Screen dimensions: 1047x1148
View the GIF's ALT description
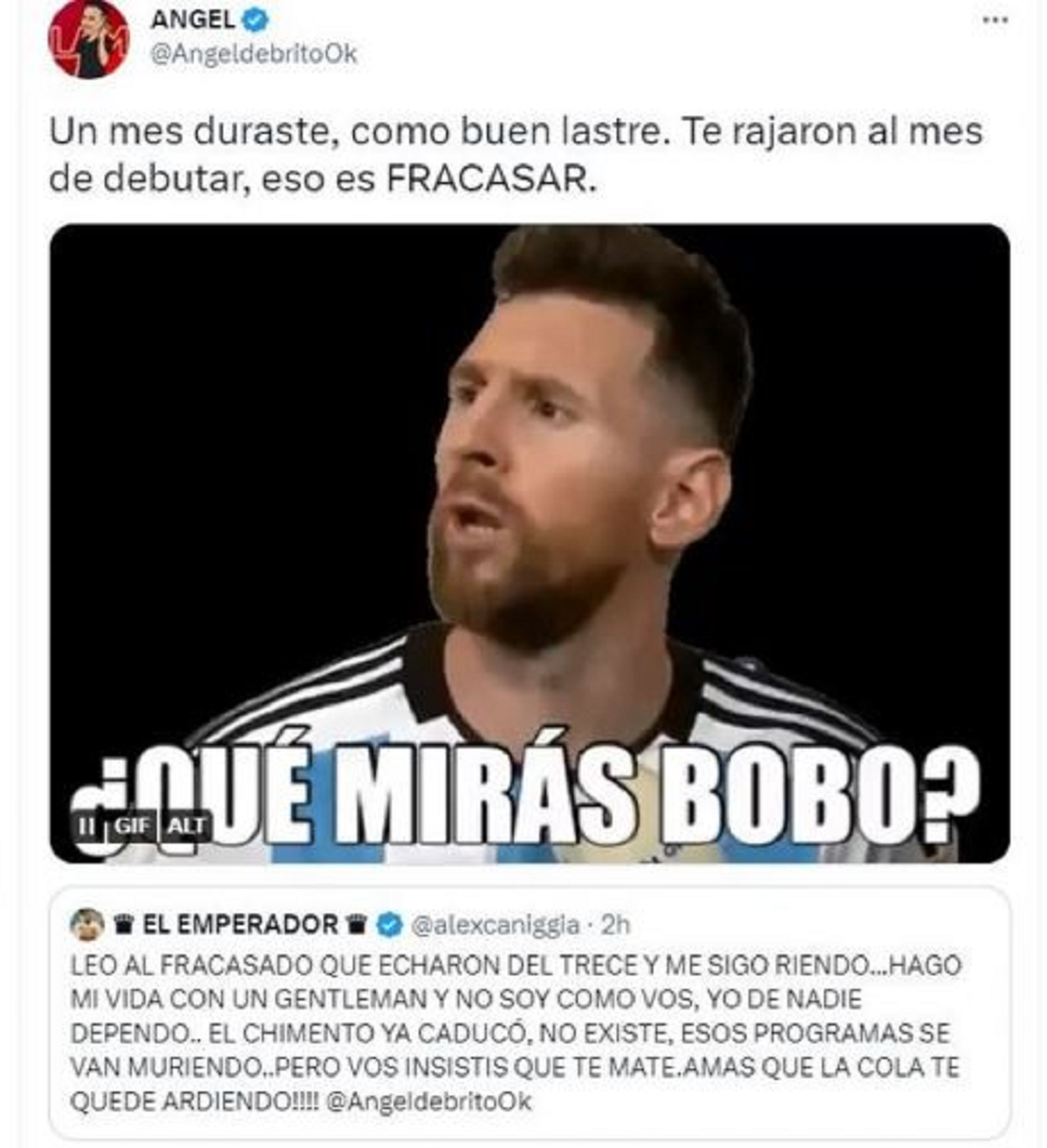(x=186, y=824)
